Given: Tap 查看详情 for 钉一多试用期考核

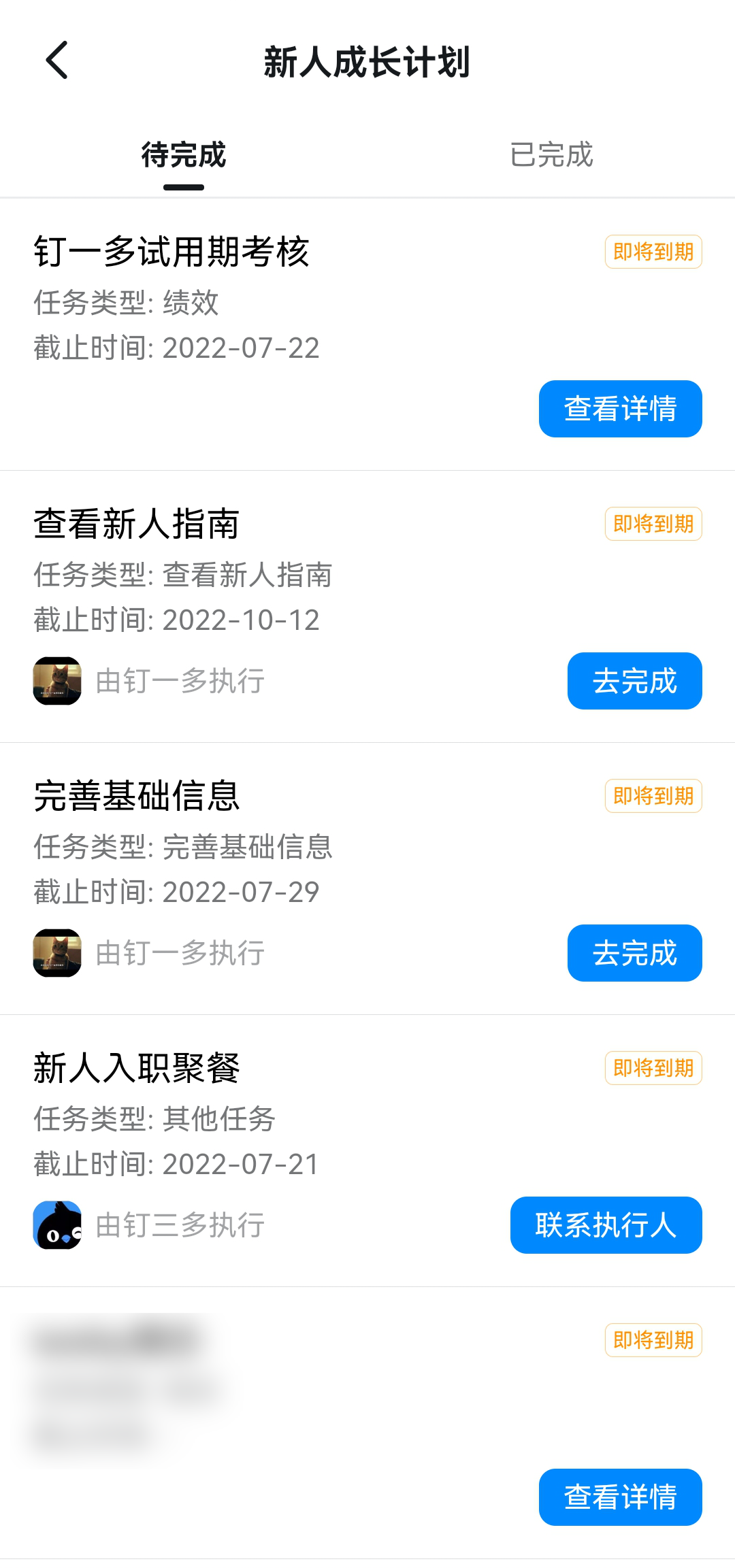Looking at the screenshot, I should 620,409.
